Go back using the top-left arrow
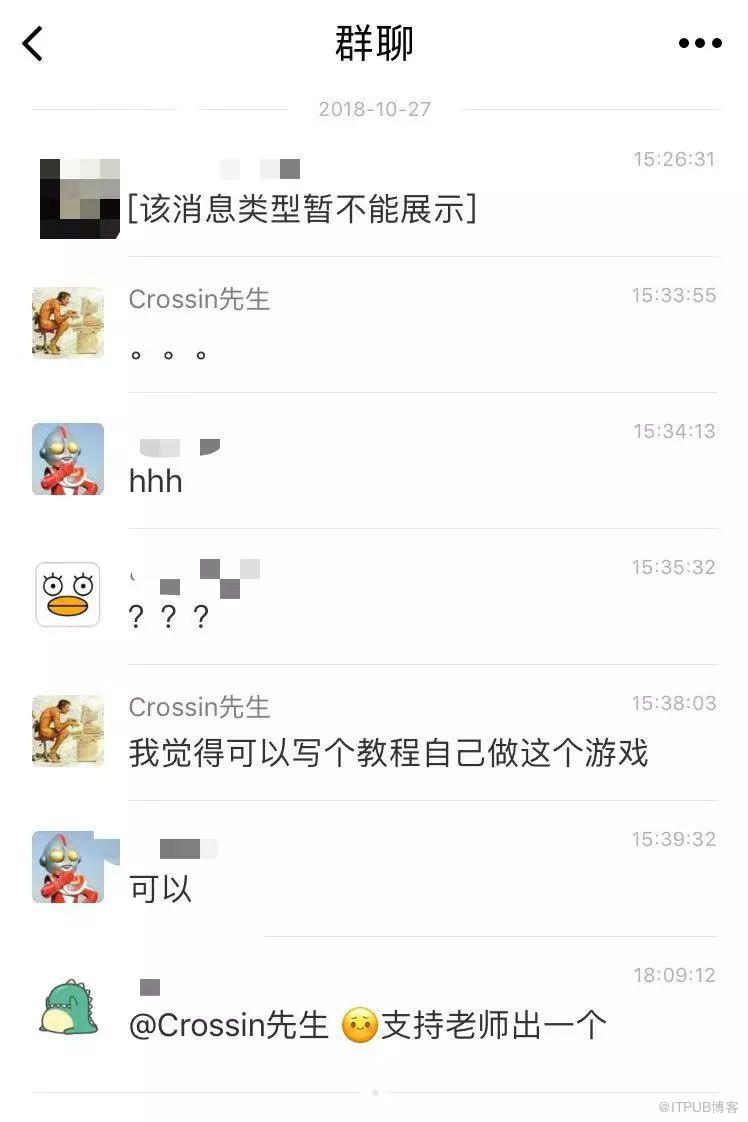The width and height of the screenshot is (748, 1122). tap(34, 44)
